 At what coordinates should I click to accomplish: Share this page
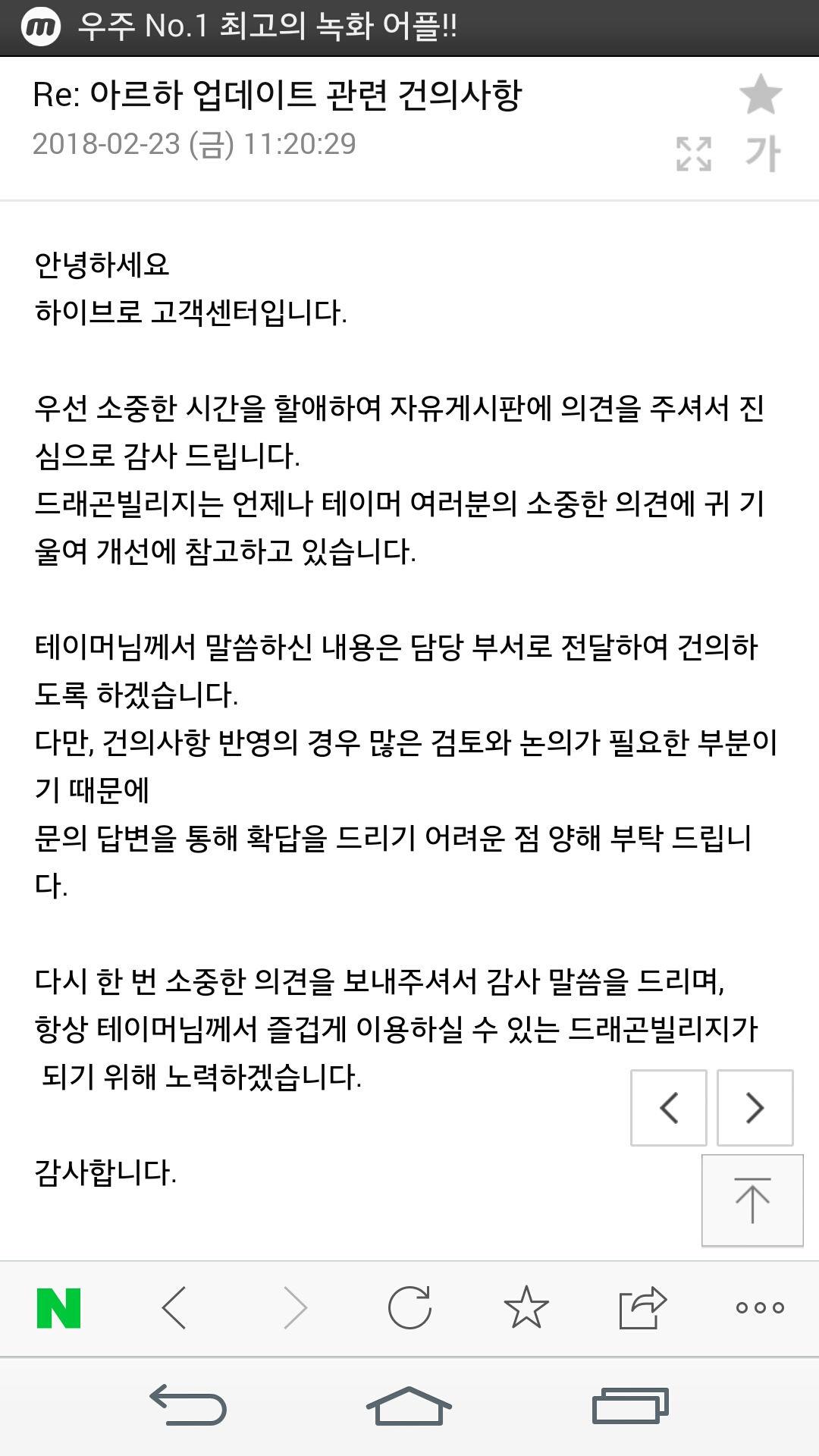[x=642, y=1308]
